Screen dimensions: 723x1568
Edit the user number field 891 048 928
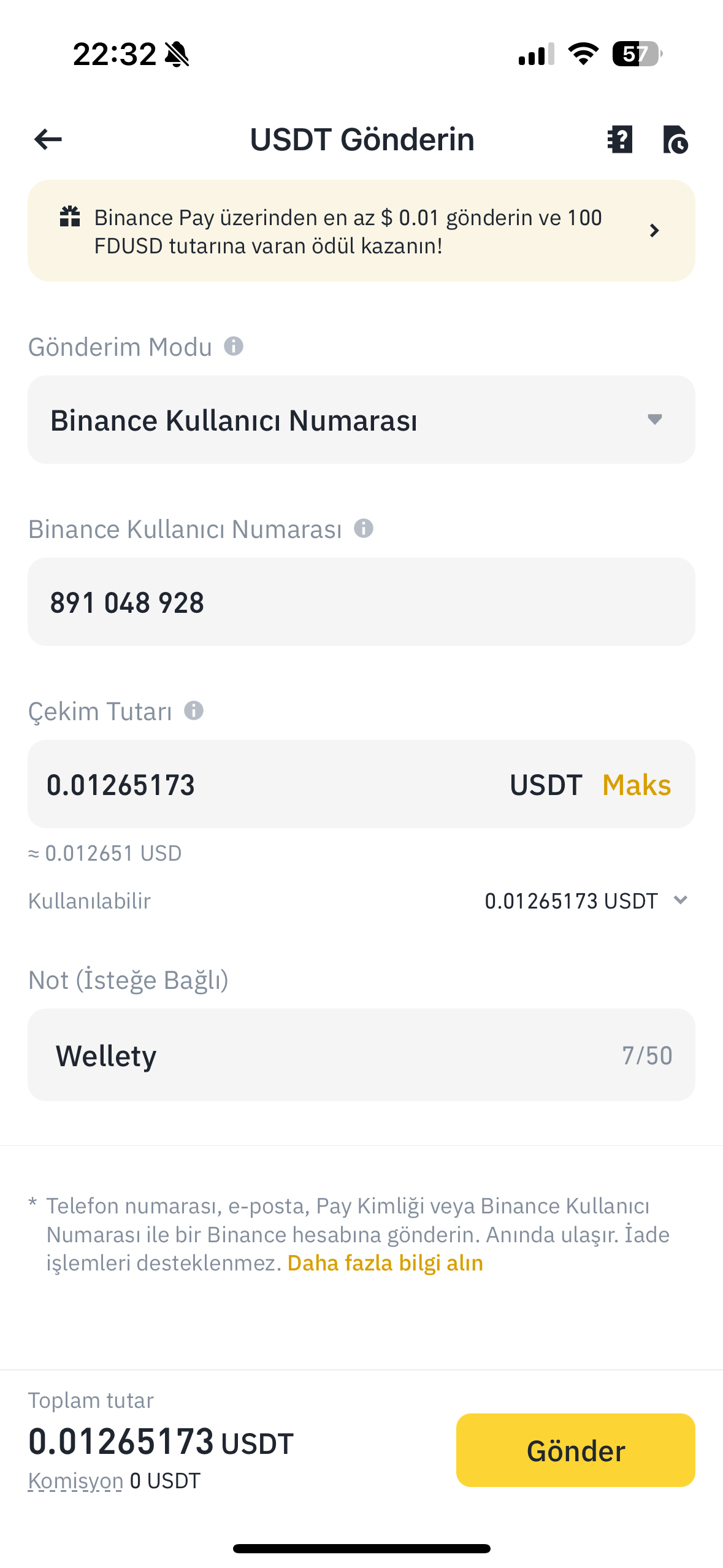(361, 602)
